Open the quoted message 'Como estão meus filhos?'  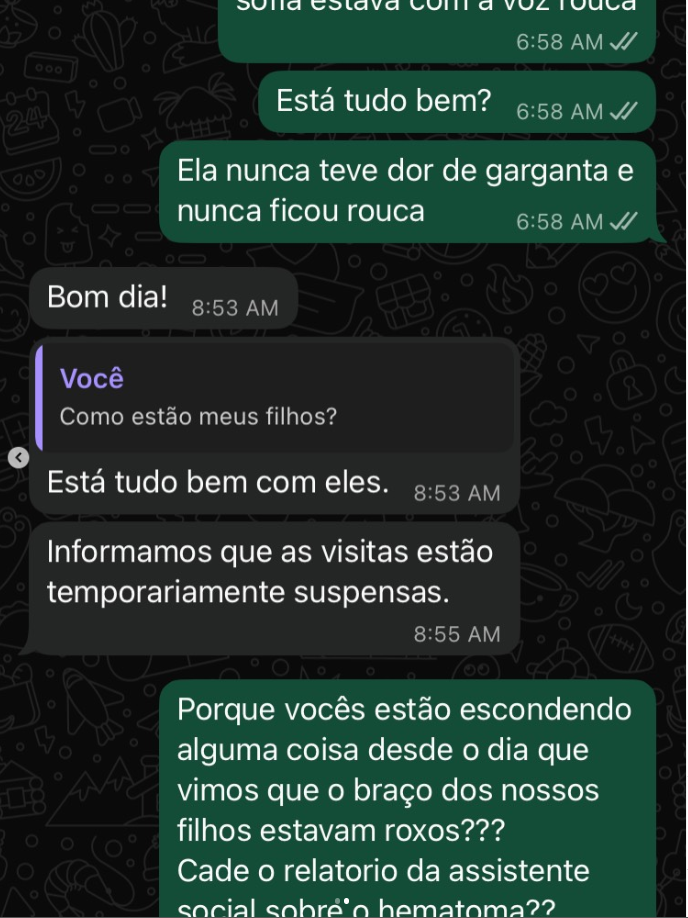275,398
